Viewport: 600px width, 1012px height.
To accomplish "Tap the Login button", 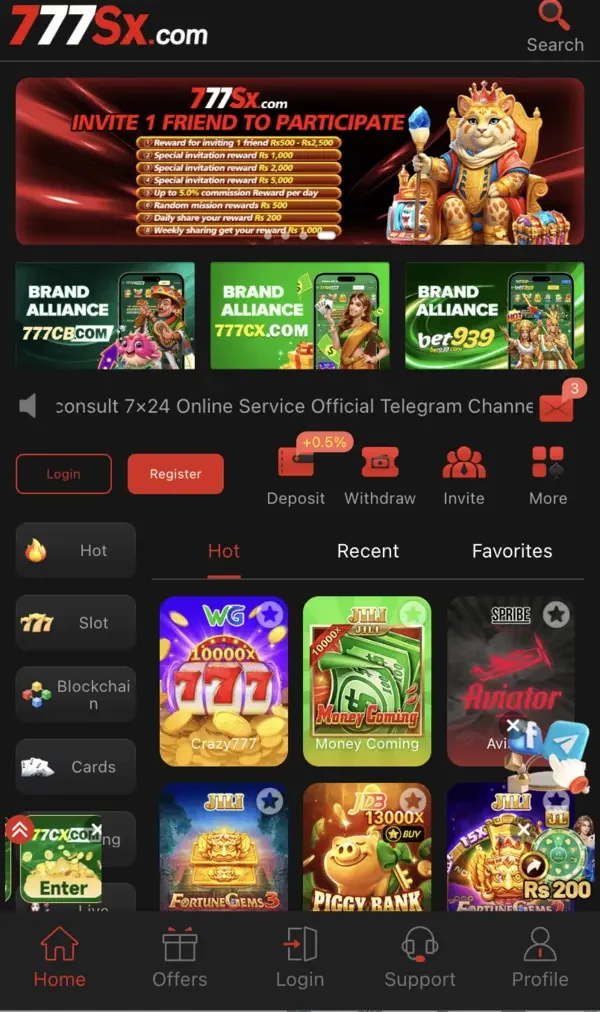I will click(63, 474).
